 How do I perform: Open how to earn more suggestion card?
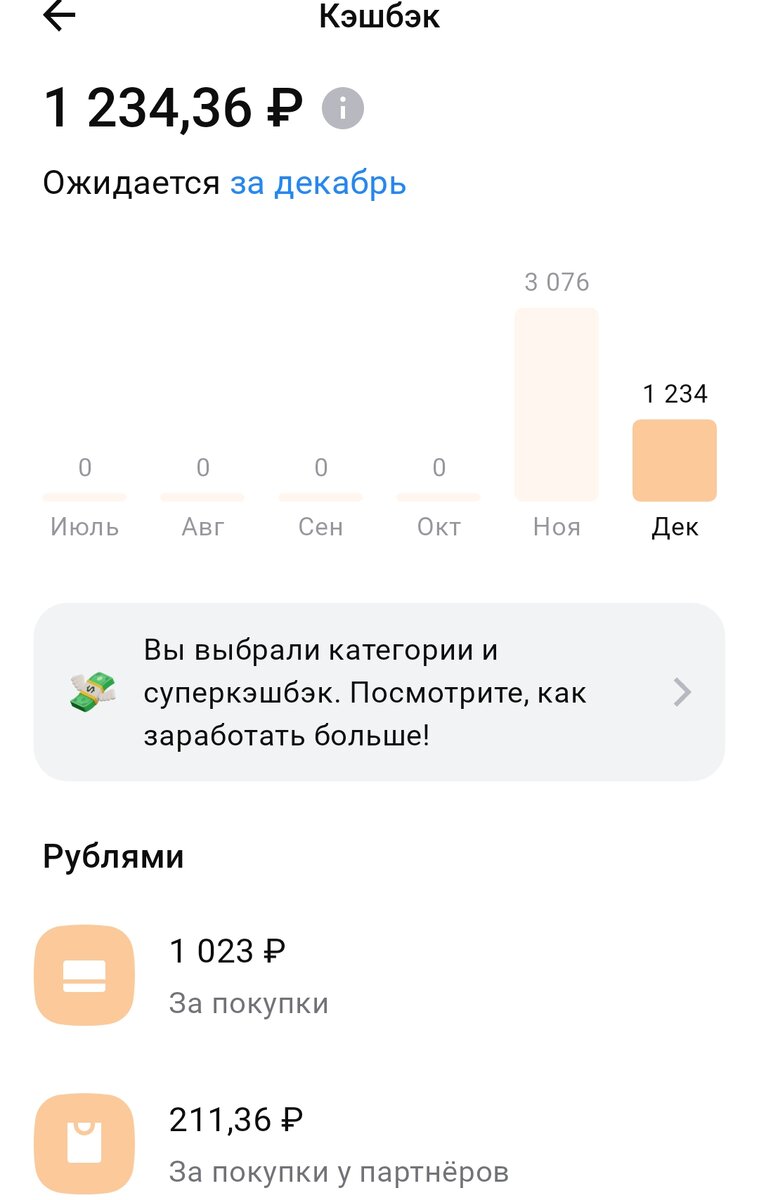tap(380, 692)
